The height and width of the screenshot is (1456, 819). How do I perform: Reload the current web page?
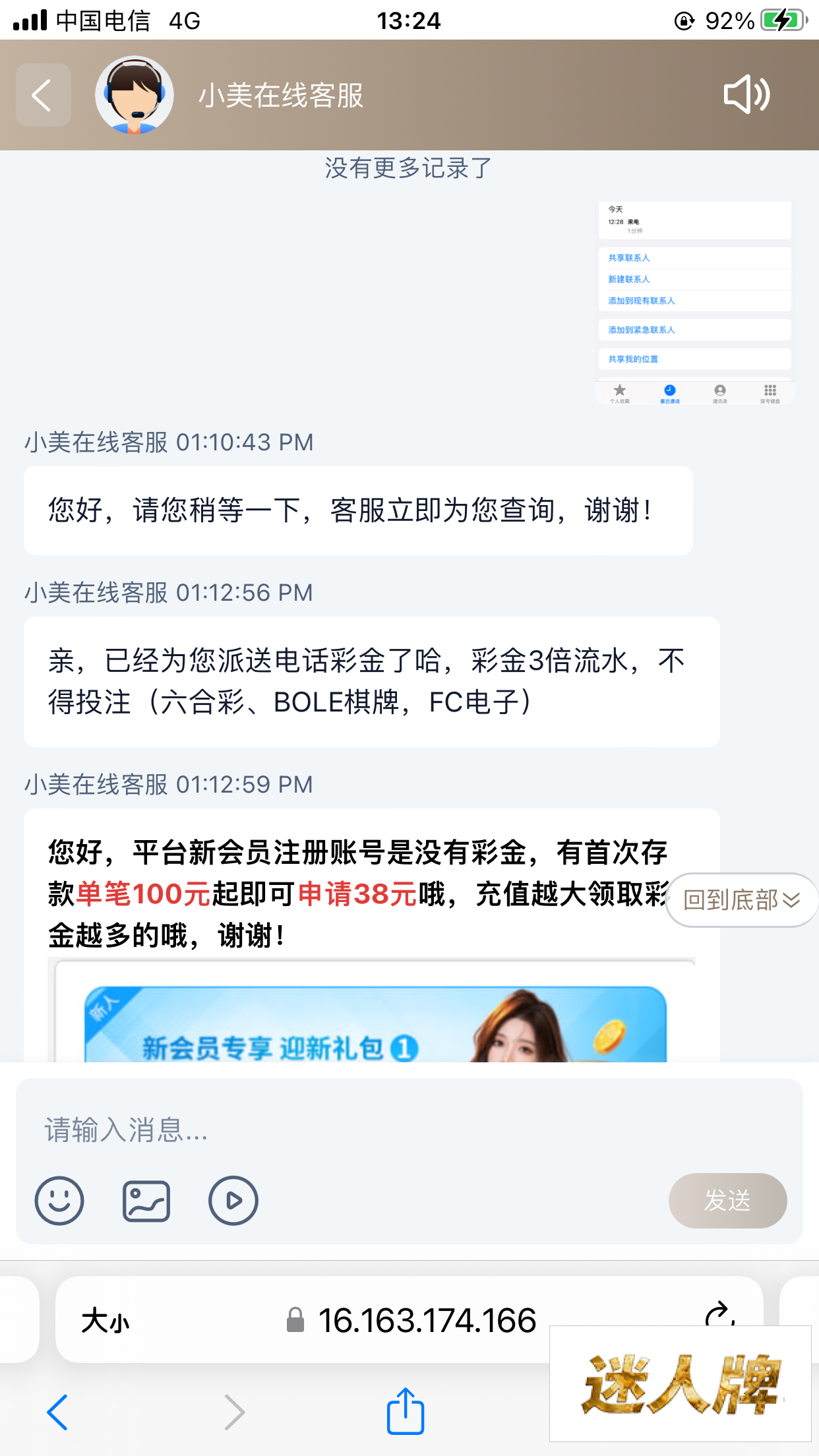(x=719, y=1314)
